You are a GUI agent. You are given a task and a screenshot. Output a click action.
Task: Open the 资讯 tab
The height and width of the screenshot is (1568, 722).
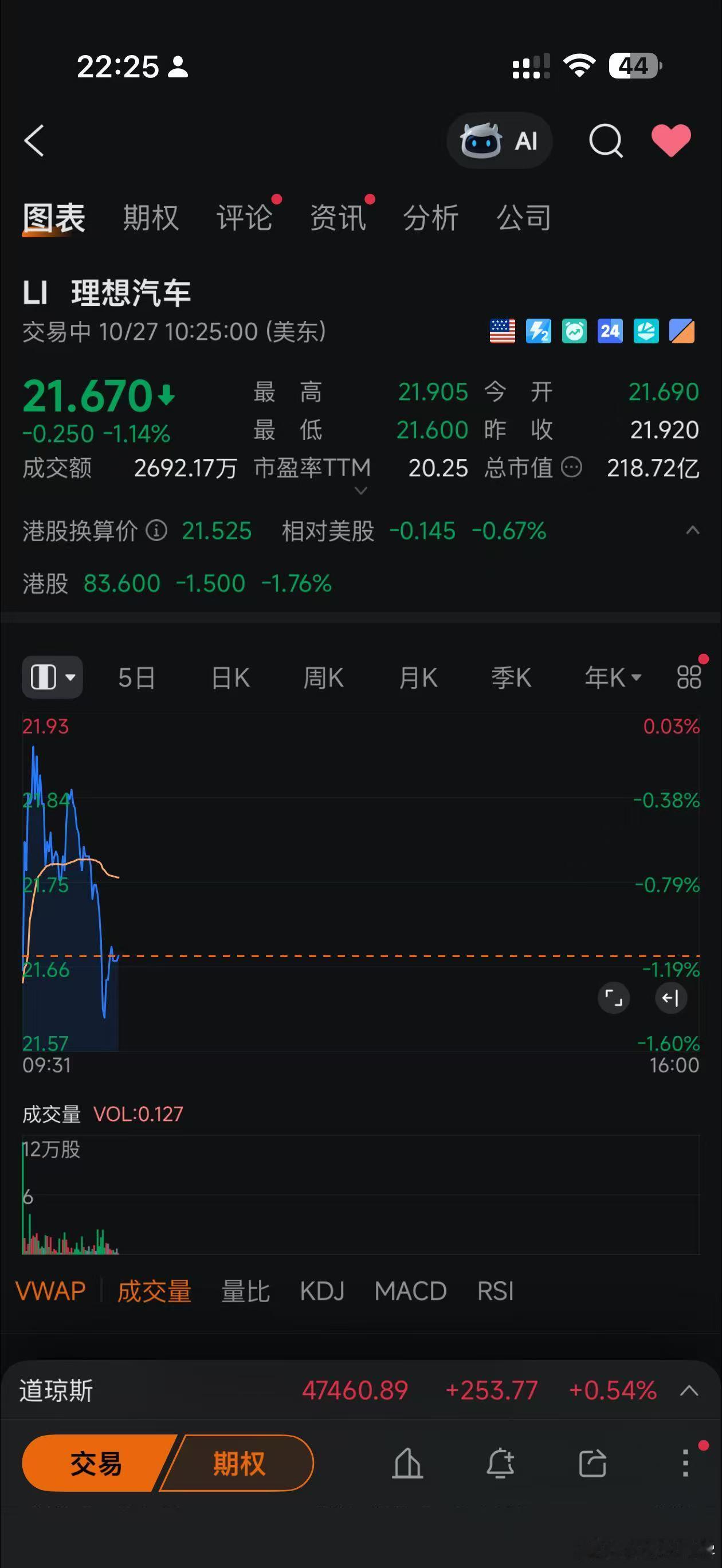point(338,217)
